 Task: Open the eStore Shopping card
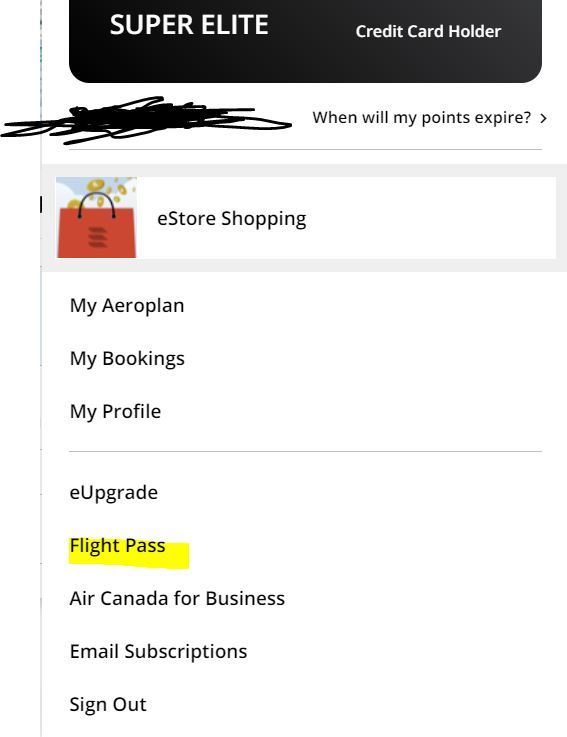click(x=306, y=218)
